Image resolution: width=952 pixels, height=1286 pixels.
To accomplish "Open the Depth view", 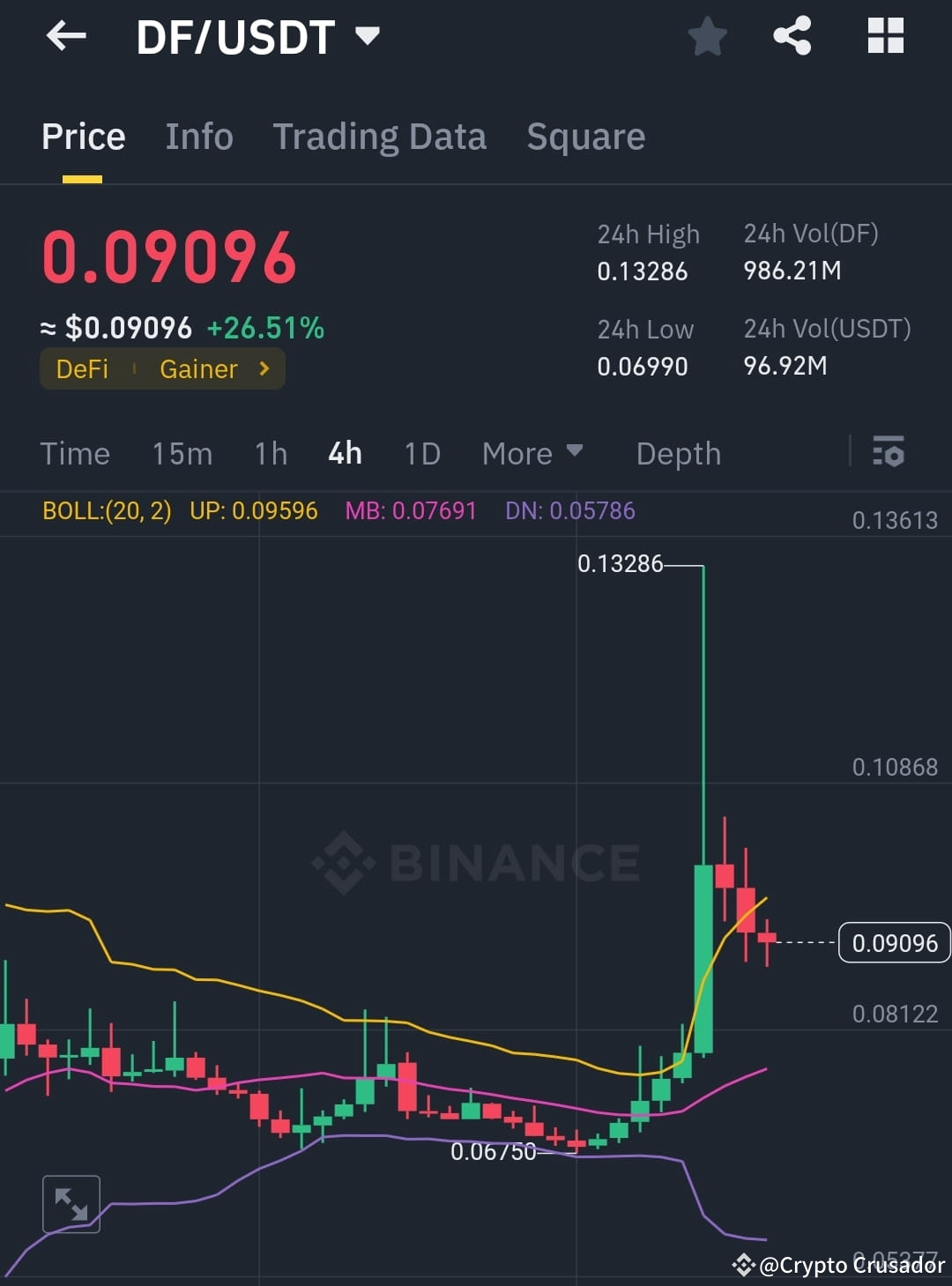I will [678, 453].
